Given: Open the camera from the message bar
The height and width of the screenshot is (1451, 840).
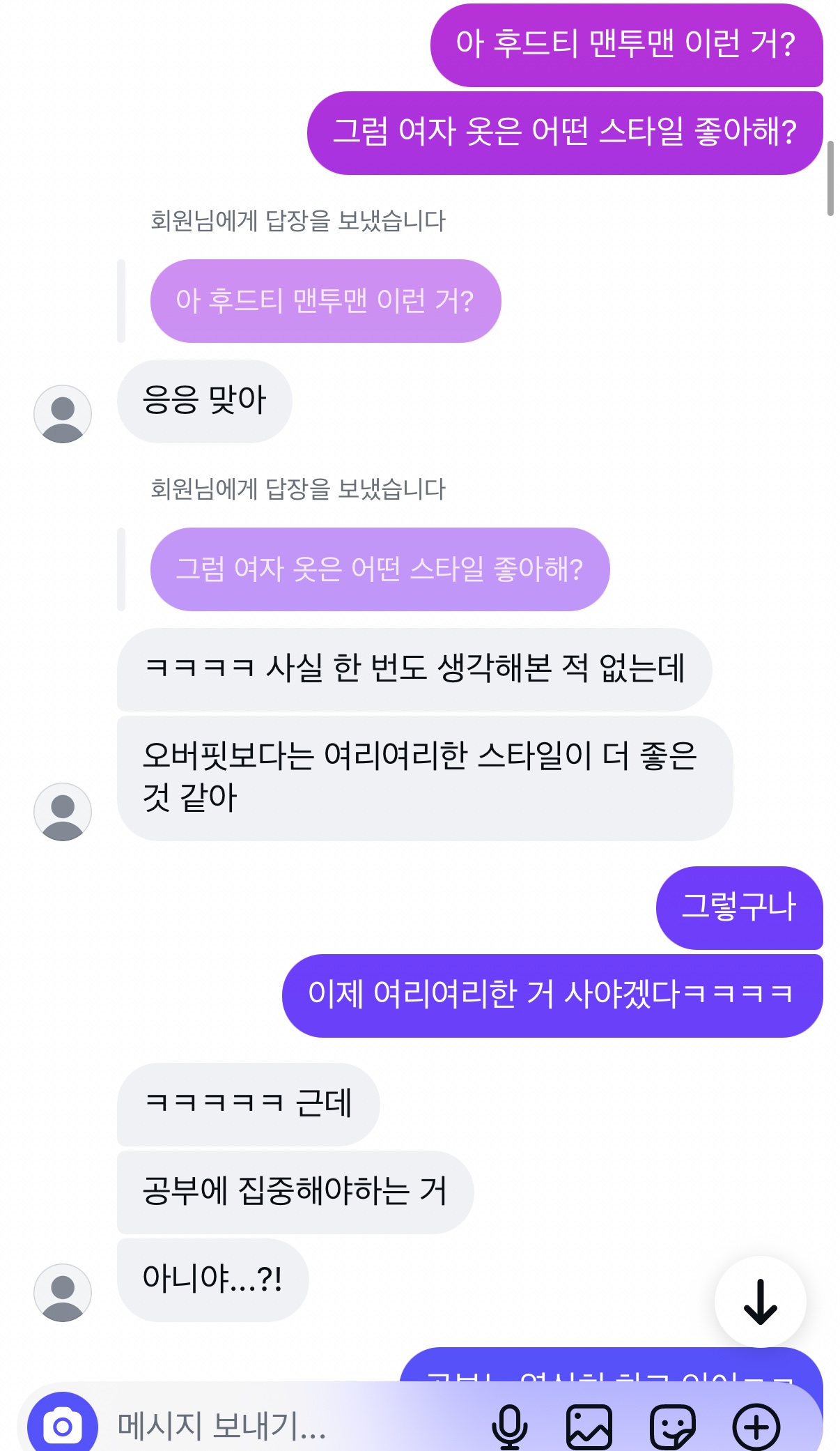Looking at the screenshot, I should point(63,1425).
